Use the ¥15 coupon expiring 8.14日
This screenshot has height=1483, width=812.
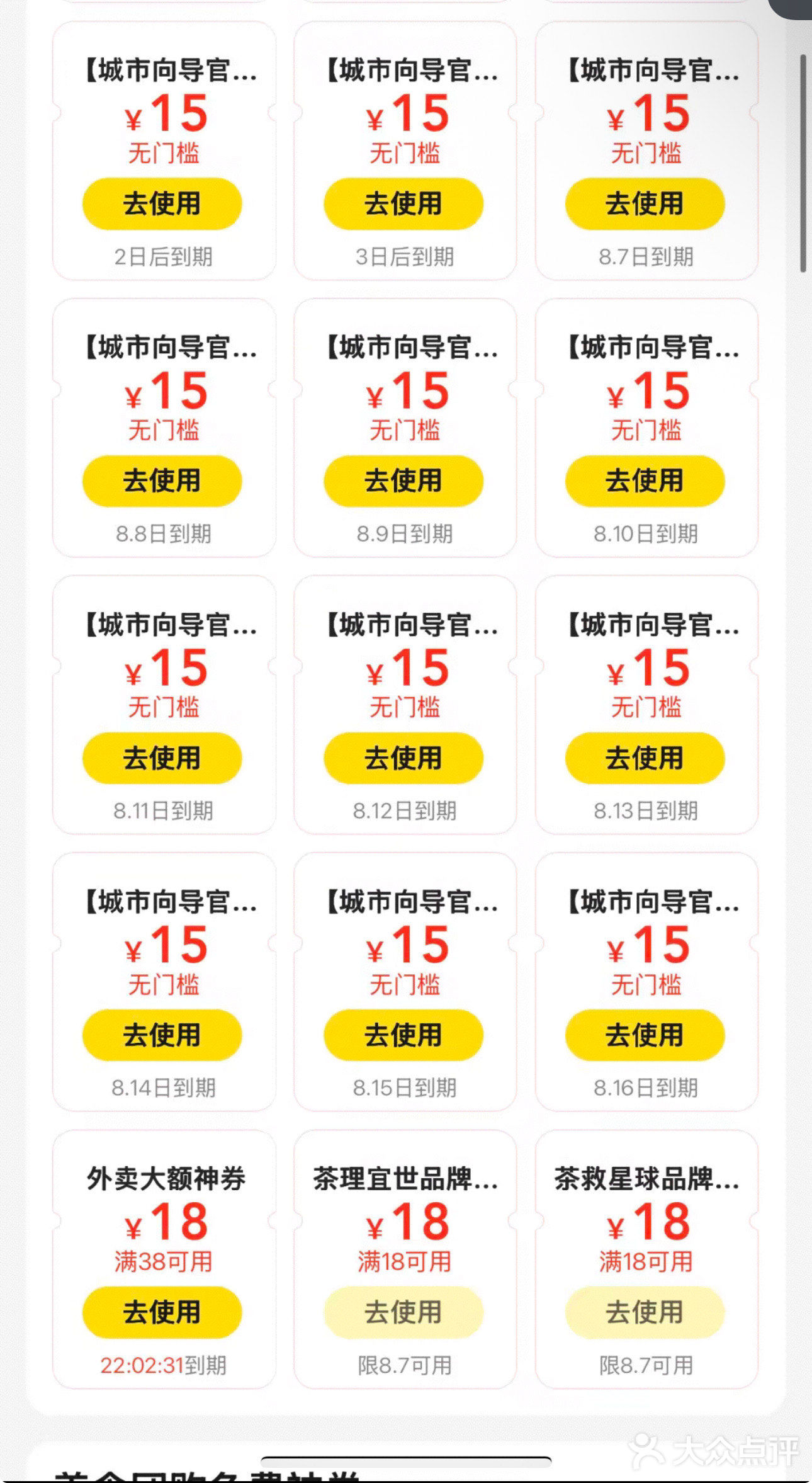pos(162,1035)
